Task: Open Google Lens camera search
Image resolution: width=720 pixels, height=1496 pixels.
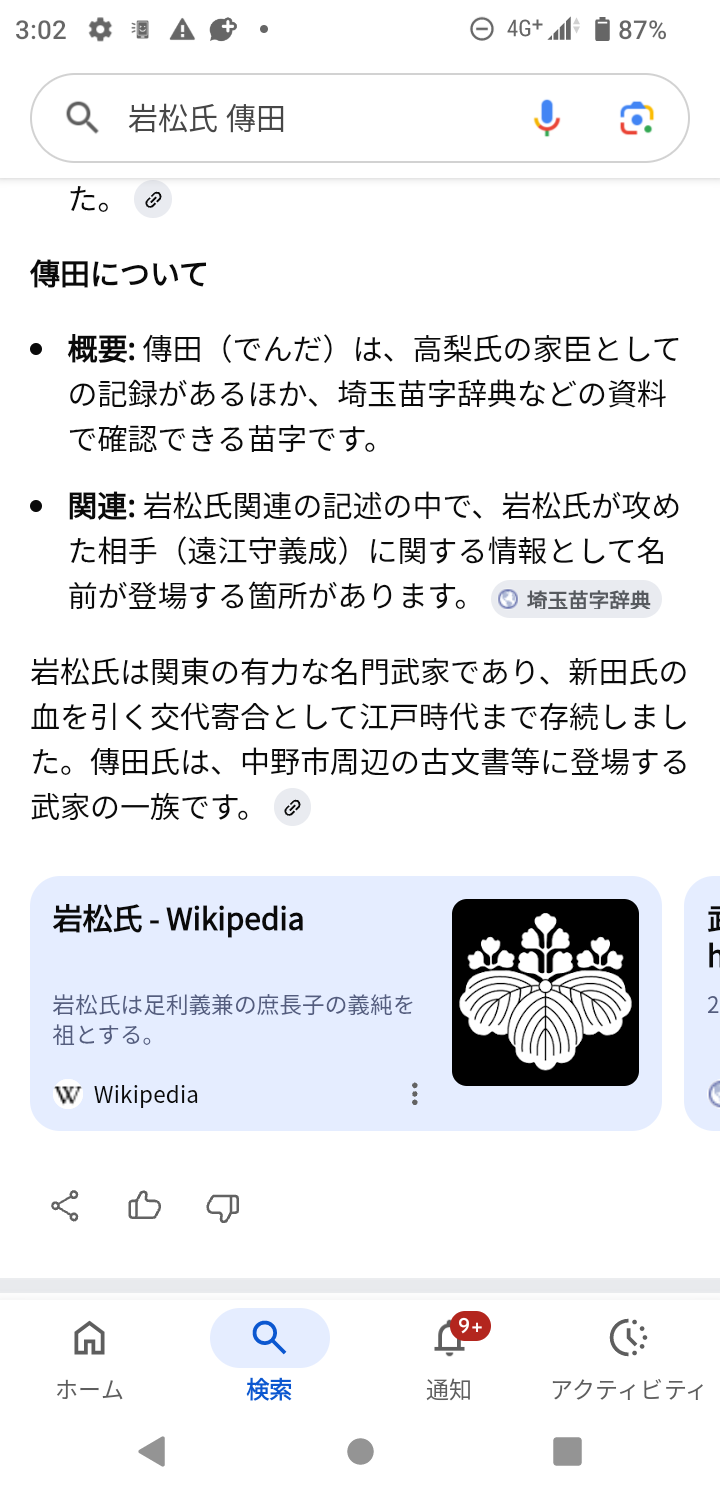Action: tap(636, 118)
